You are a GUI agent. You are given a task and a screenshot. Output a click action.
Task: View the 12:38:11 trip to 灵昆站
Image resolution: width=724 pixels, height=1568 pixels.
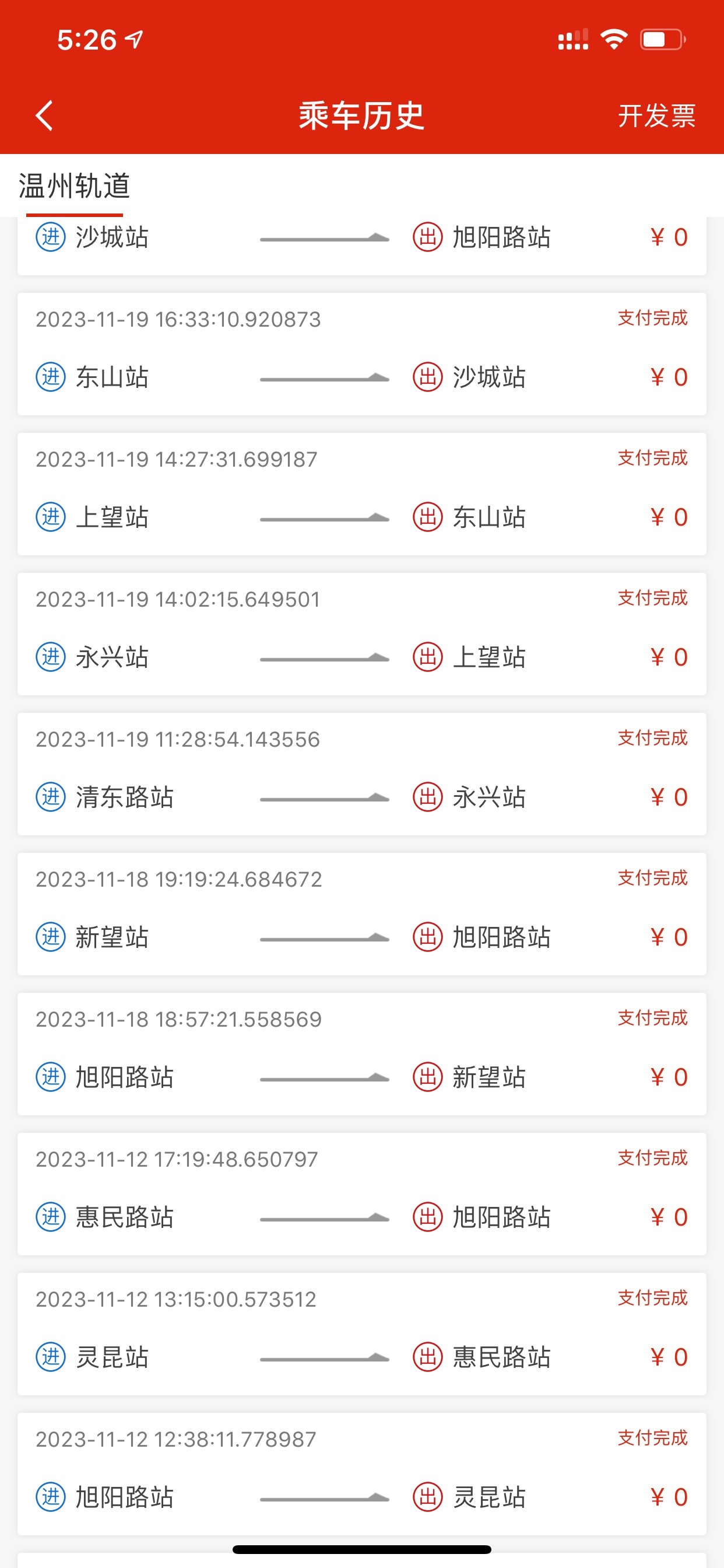361,1474
